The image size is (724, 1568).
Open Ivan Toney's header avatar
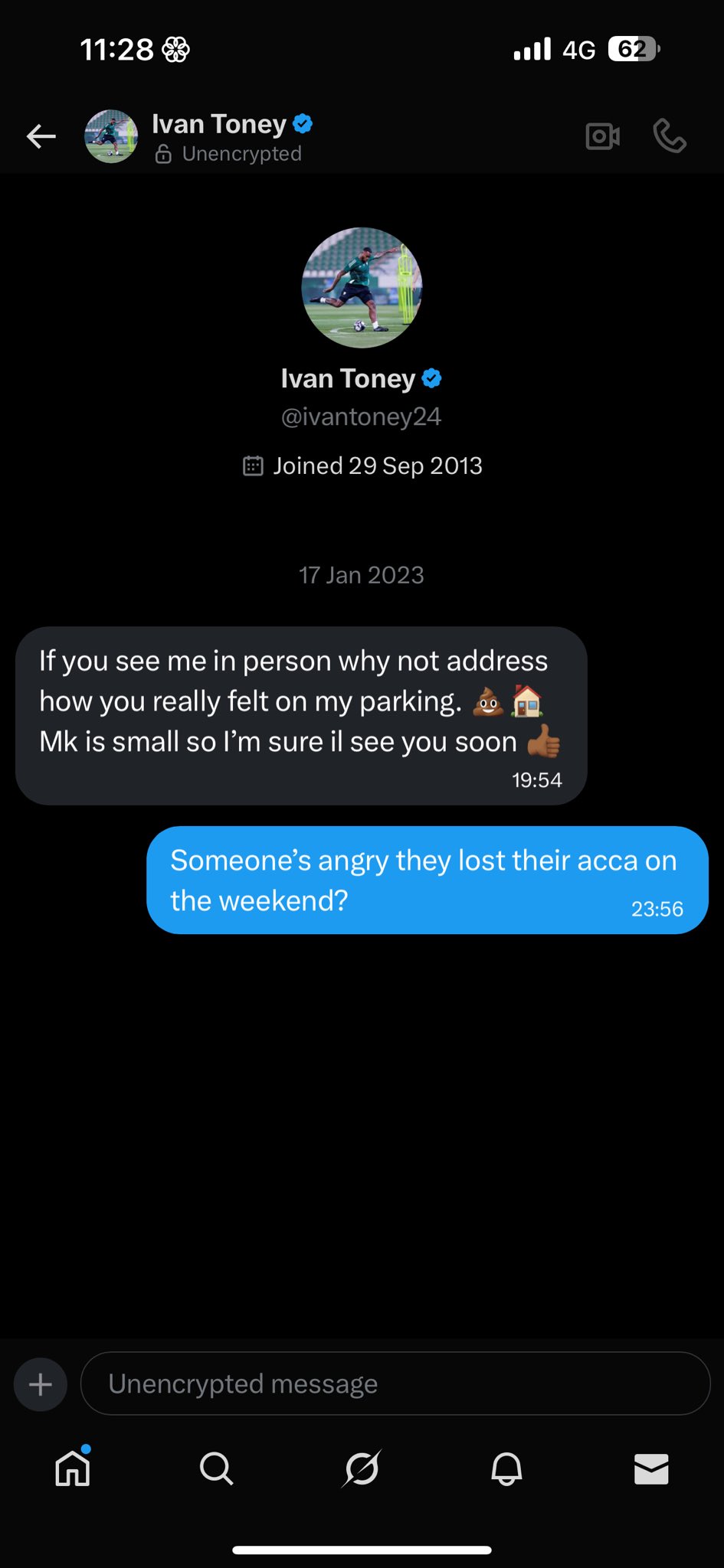[111, 136]
